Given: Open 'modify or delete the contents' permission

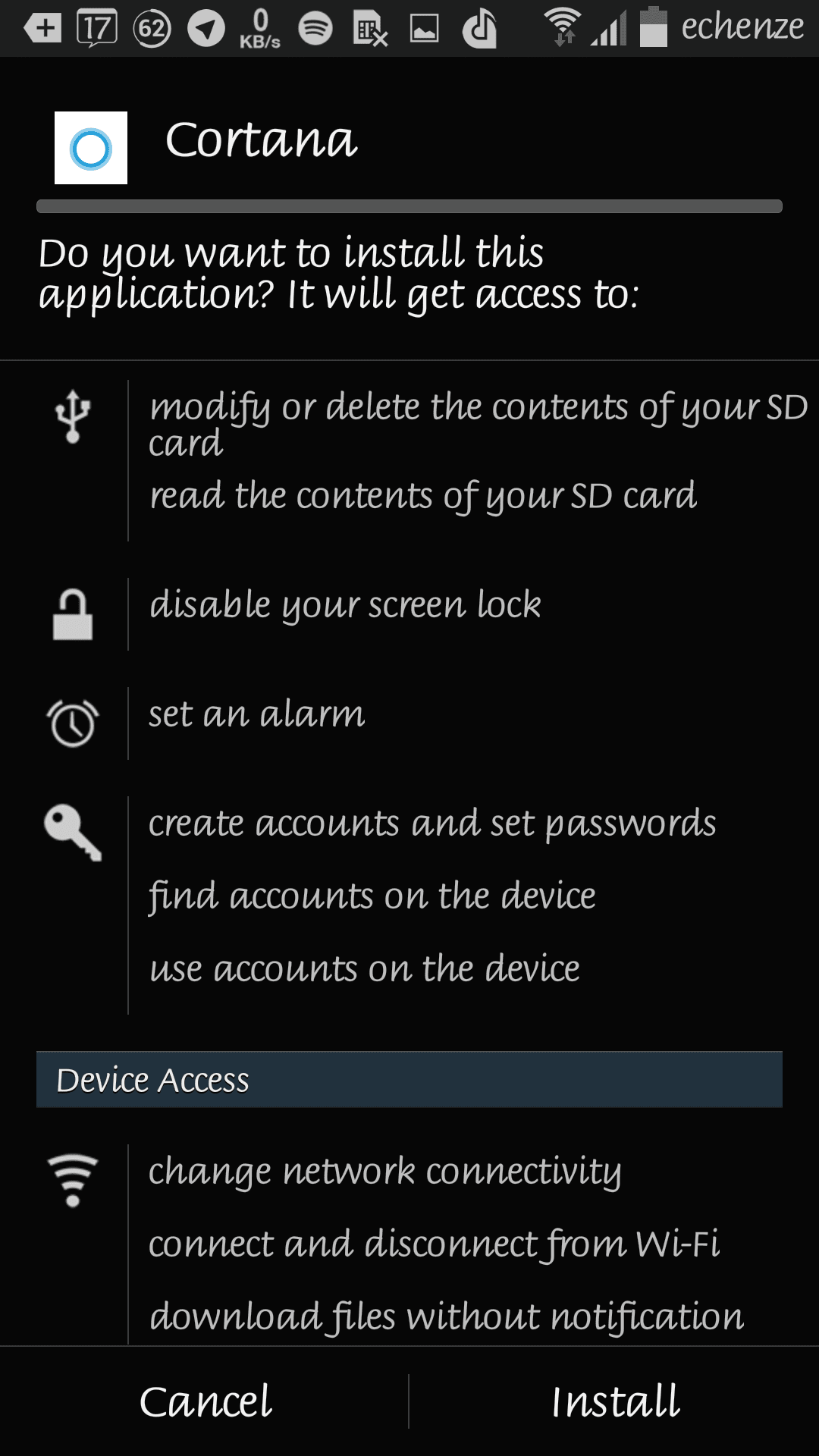Looking at the screenshot, I should [478, 425].
